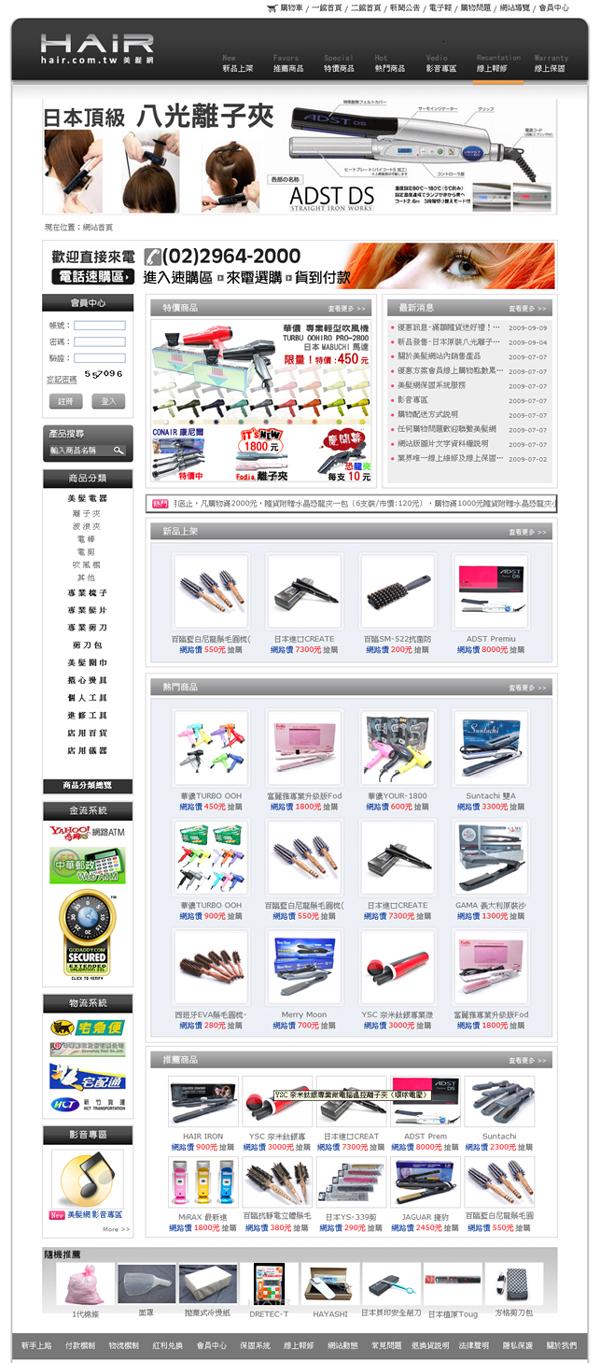Switch to 特價商品 nav tab
Screen dimensions: 600x1363
pos(339,68)
